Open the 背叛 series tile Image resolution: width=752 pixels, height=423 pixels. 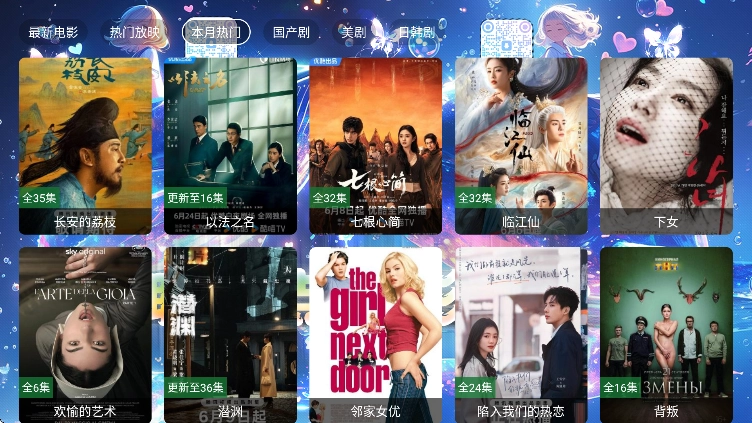tap(666, 335)
